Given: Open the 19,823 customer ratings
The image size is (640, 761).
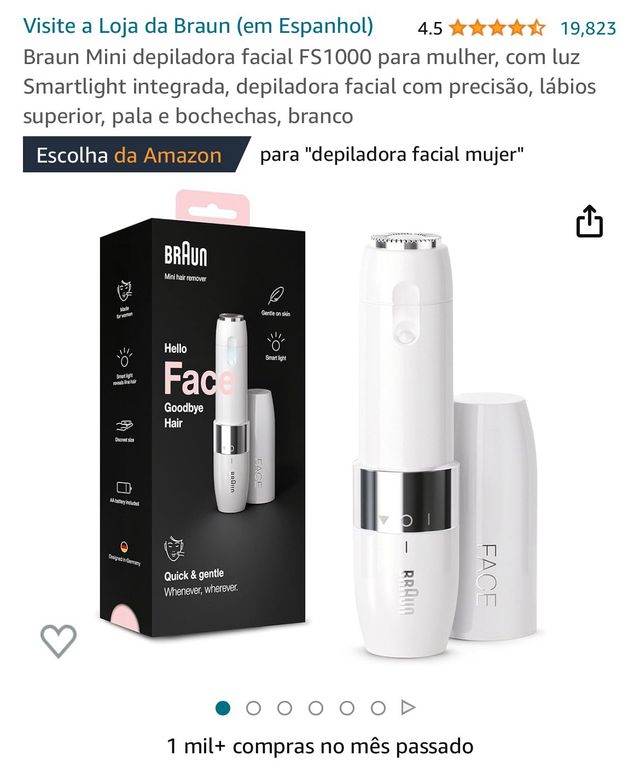Looking at the screenshot, I should (x=587, y=27).
